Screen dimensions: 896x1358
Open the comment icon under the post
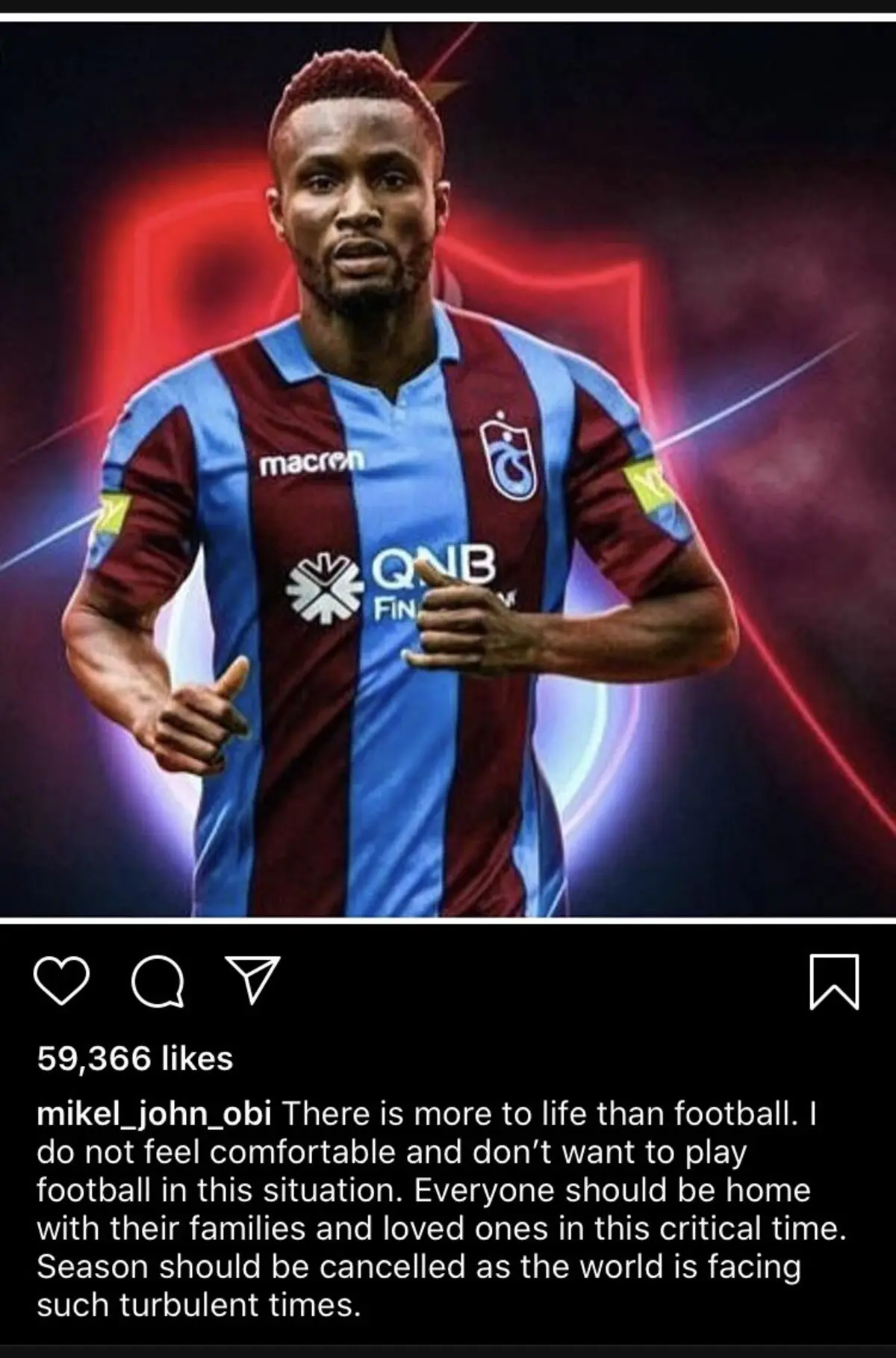[x=158, y=981]
